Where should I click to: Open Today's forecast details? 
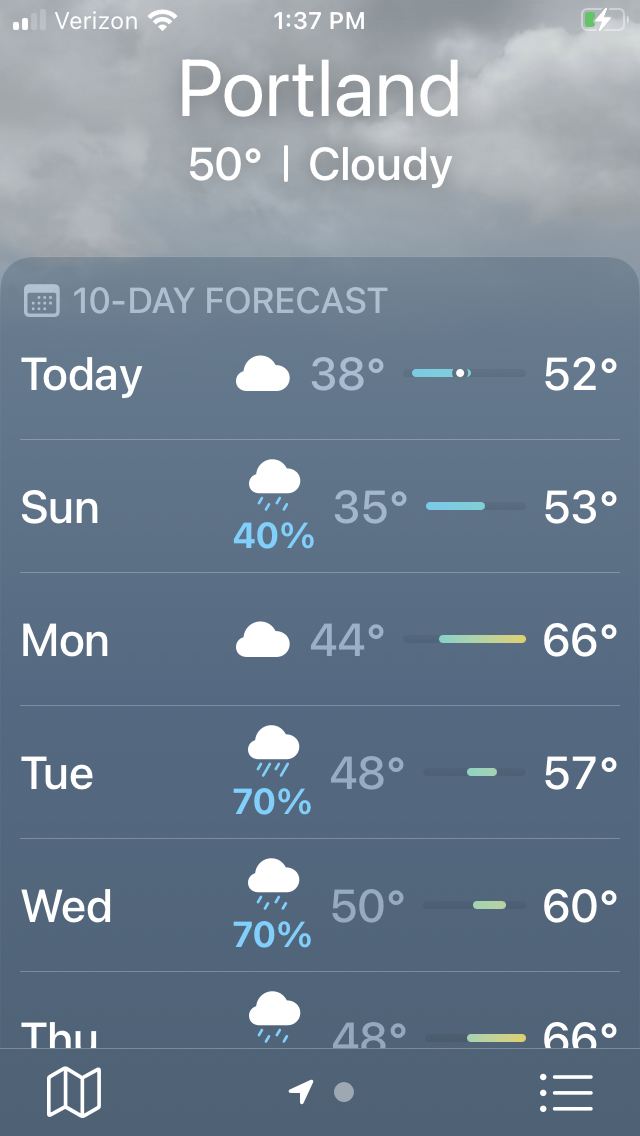tap(320, 375)
